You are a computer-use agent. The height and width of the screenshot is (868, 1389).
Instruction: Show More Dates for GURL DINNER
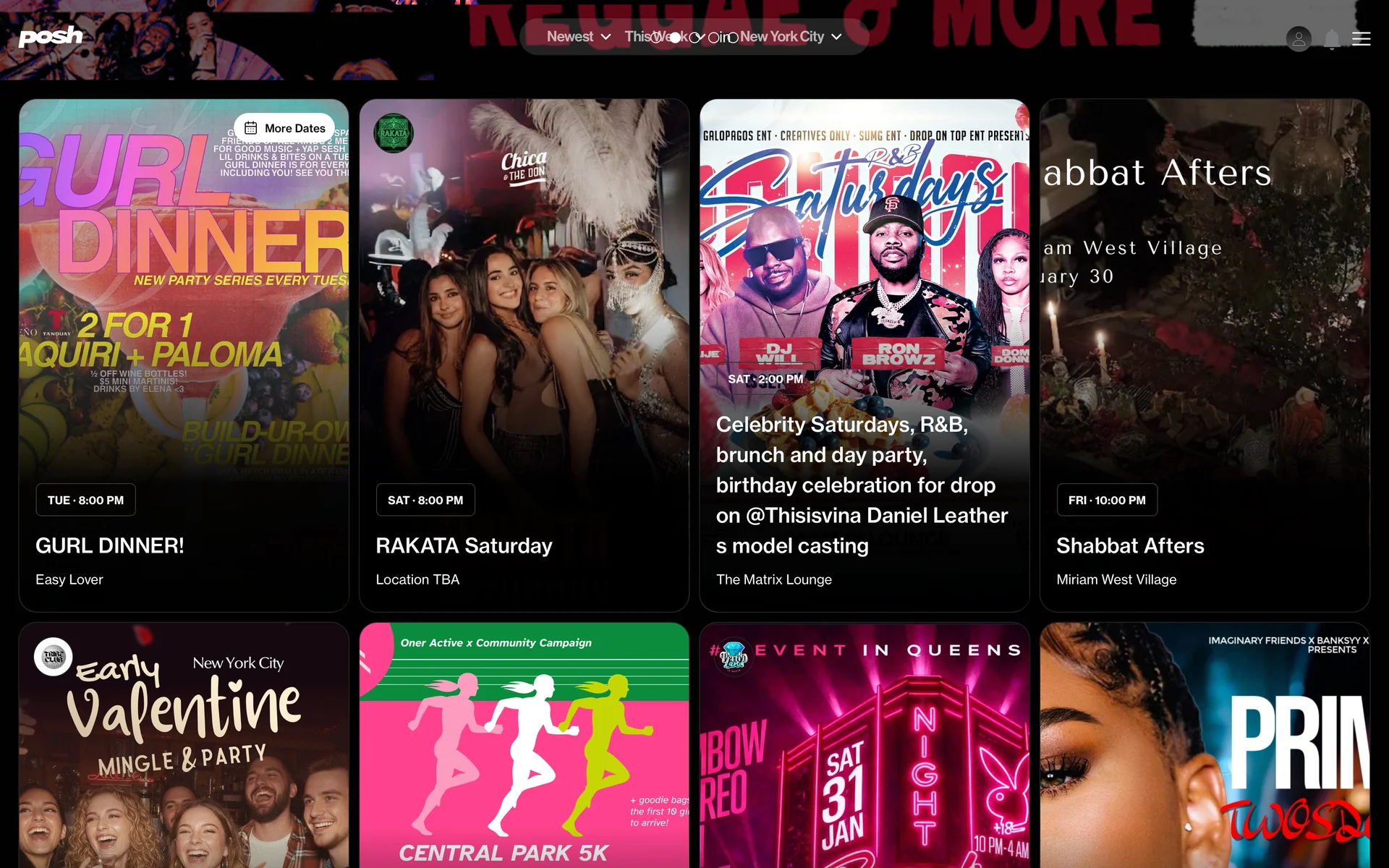click(x=285, y=128)
